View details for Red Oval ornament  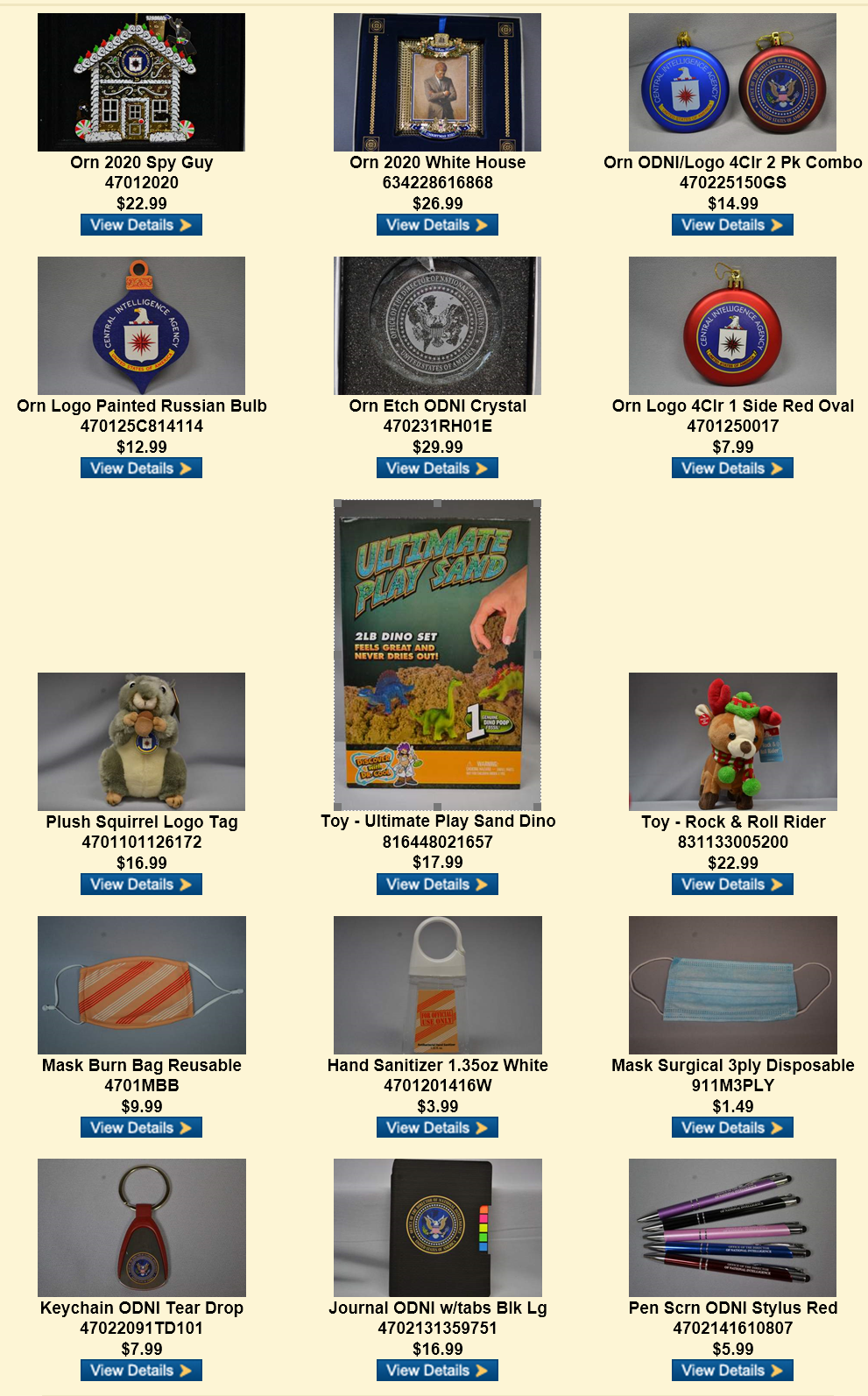(x=732, y=469)
